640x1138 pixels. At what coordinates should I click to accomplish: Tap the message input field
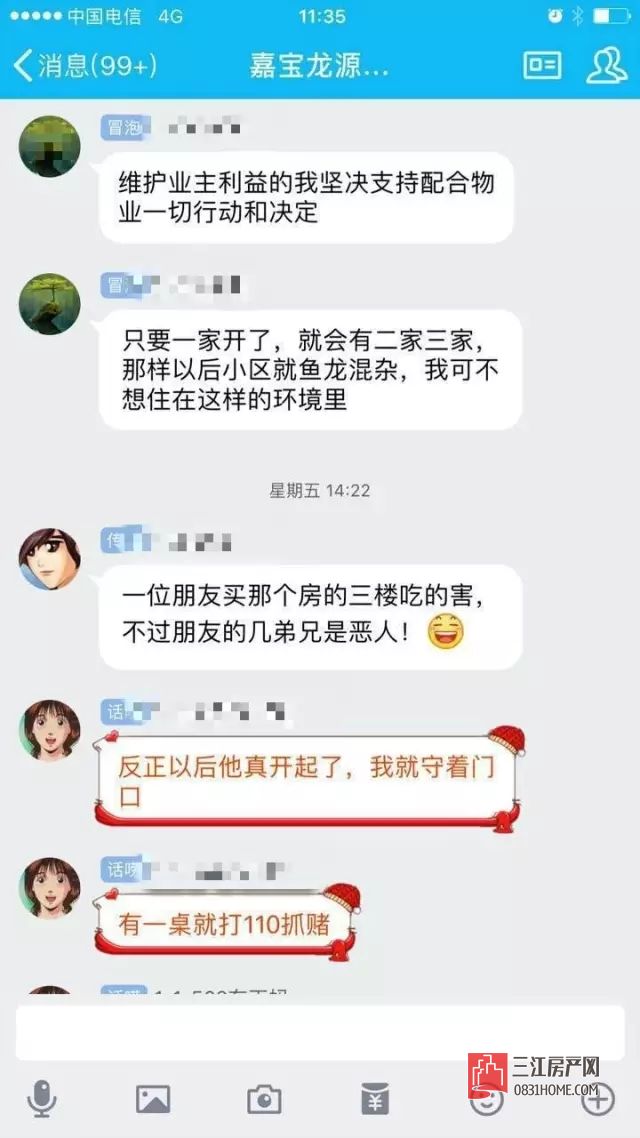(x=320, y=1033)
